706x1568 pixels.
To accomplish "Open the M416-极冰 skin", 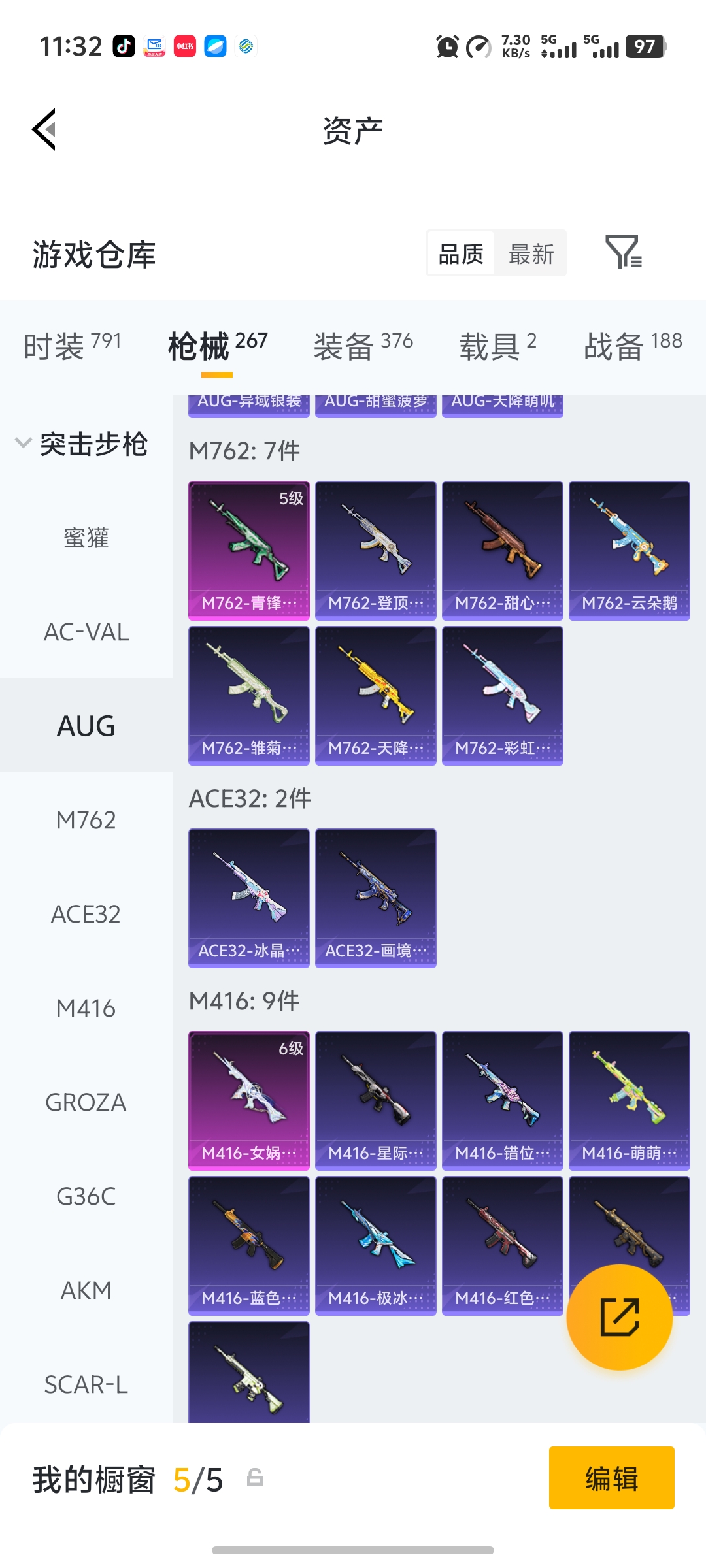I will click(376, 1245).
